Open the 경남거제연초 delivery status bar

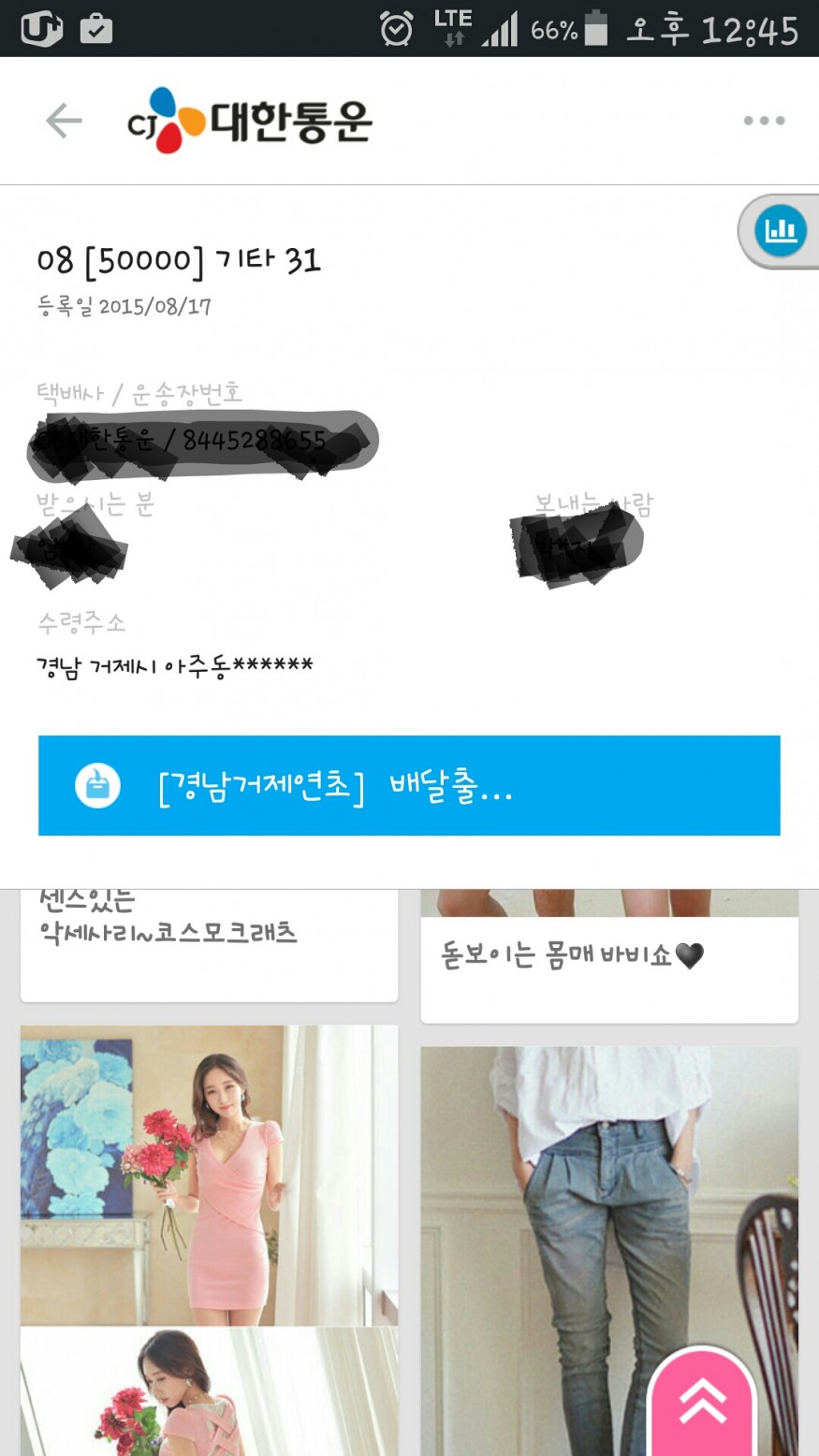point(409,786)
